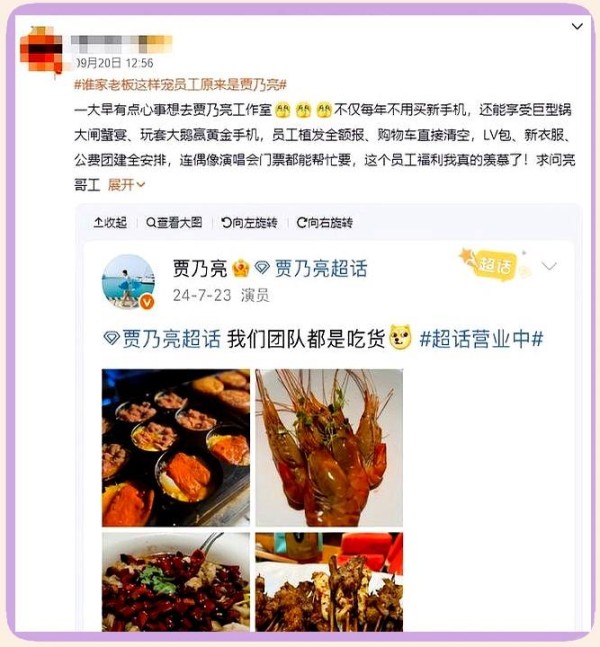Tap 查看大图 to view the full-size image
The height and width of the screenshot is (647, 600).
(x=174, y=222)
